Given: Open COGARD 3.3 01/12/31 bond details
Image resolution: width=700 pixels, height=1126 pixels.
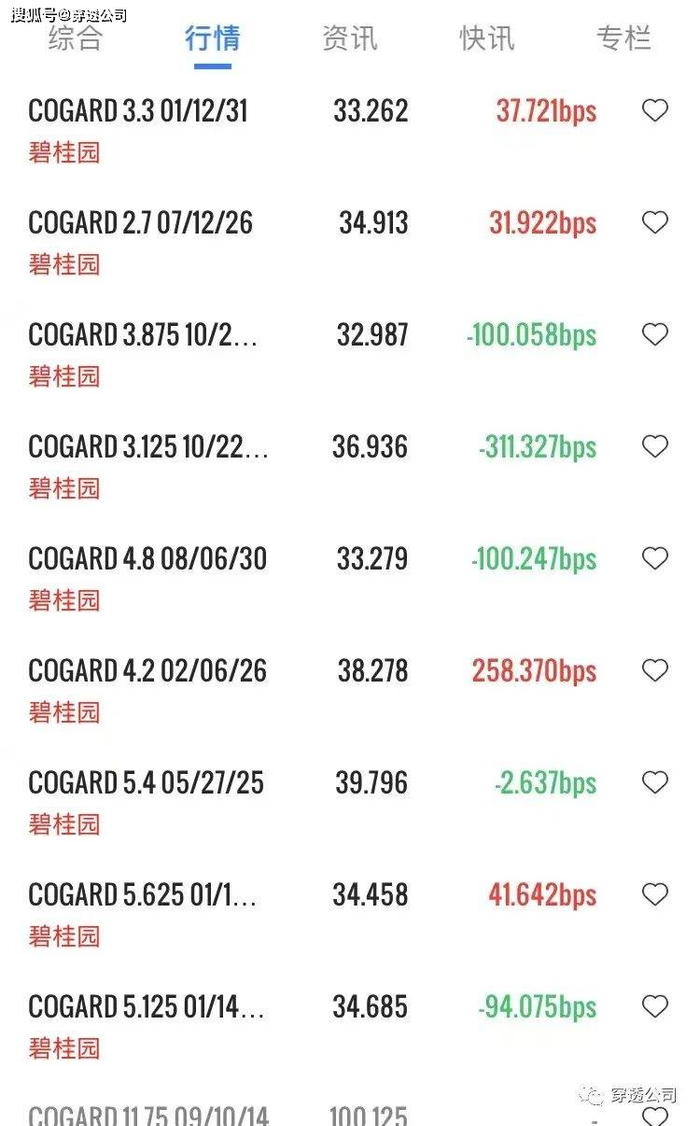Looking at the screenshot, I should tap(138, 111).
